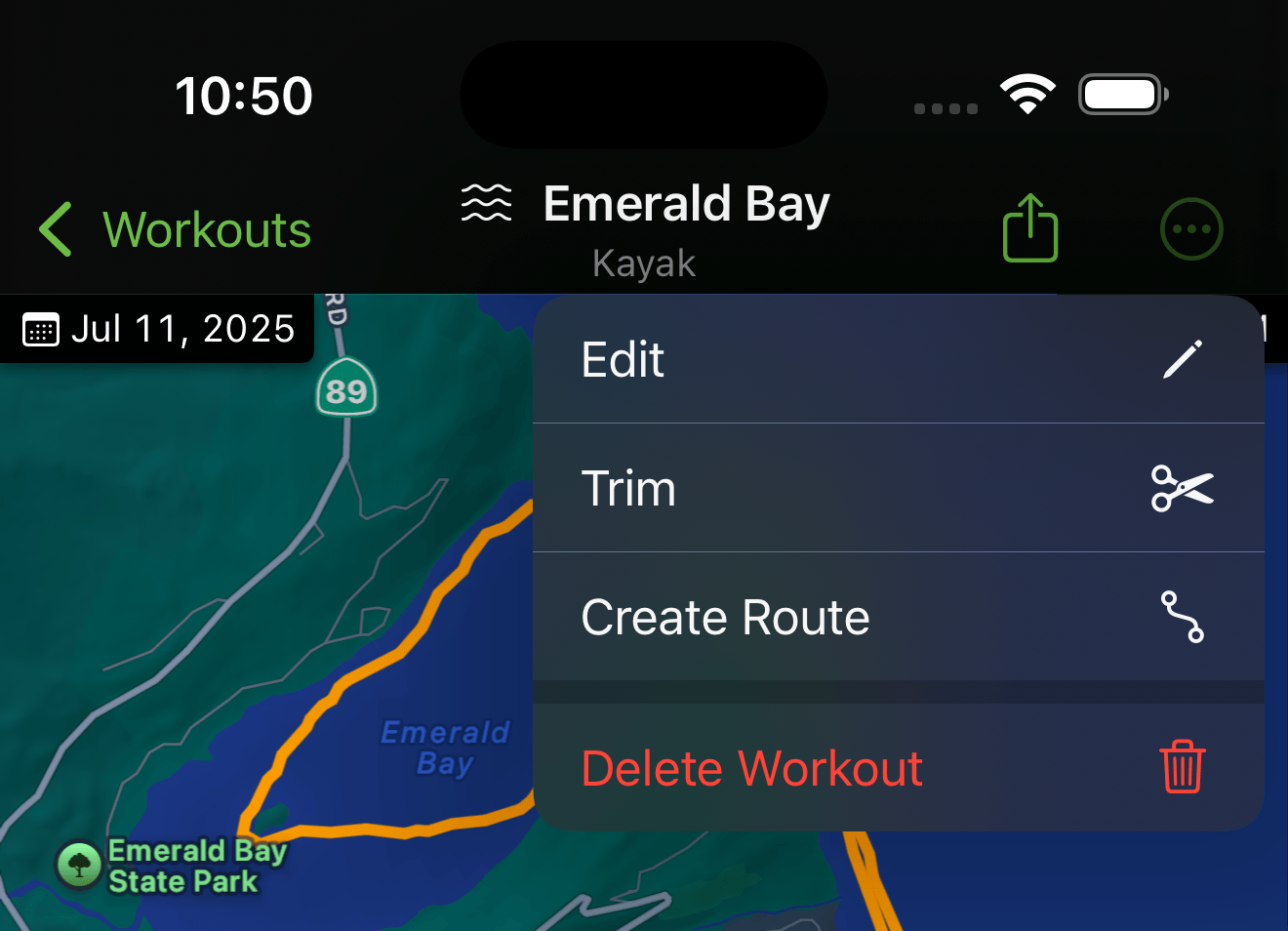The image size is (1288, 931).
Task: Close the more options menu
Action: coord(1191,229)
